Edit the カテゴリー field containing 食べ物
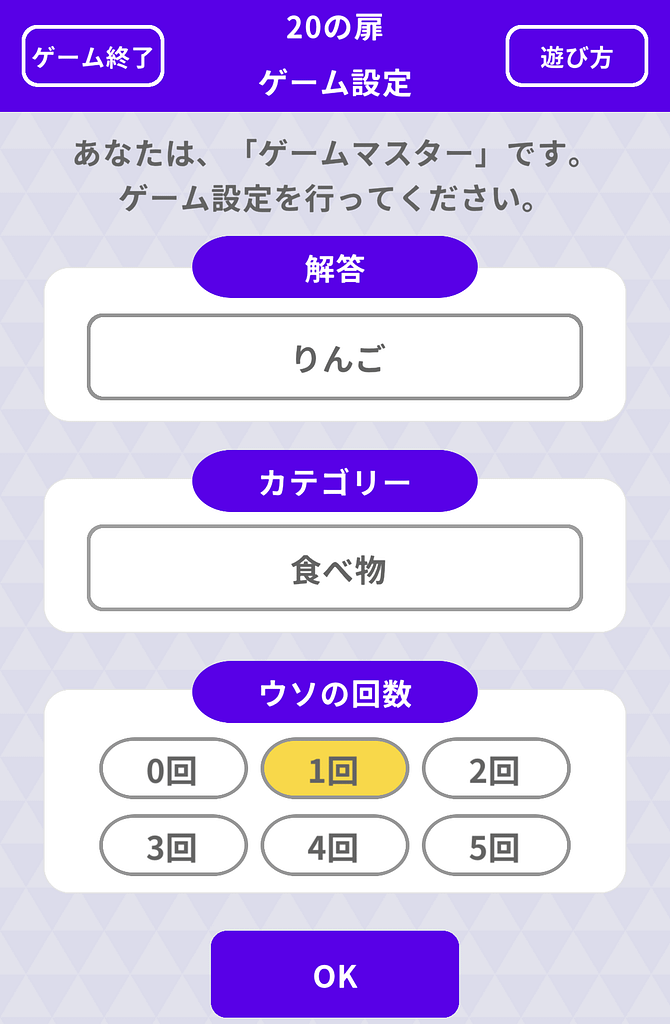Screen dimensions: 670x1024 tap(335, 568)
